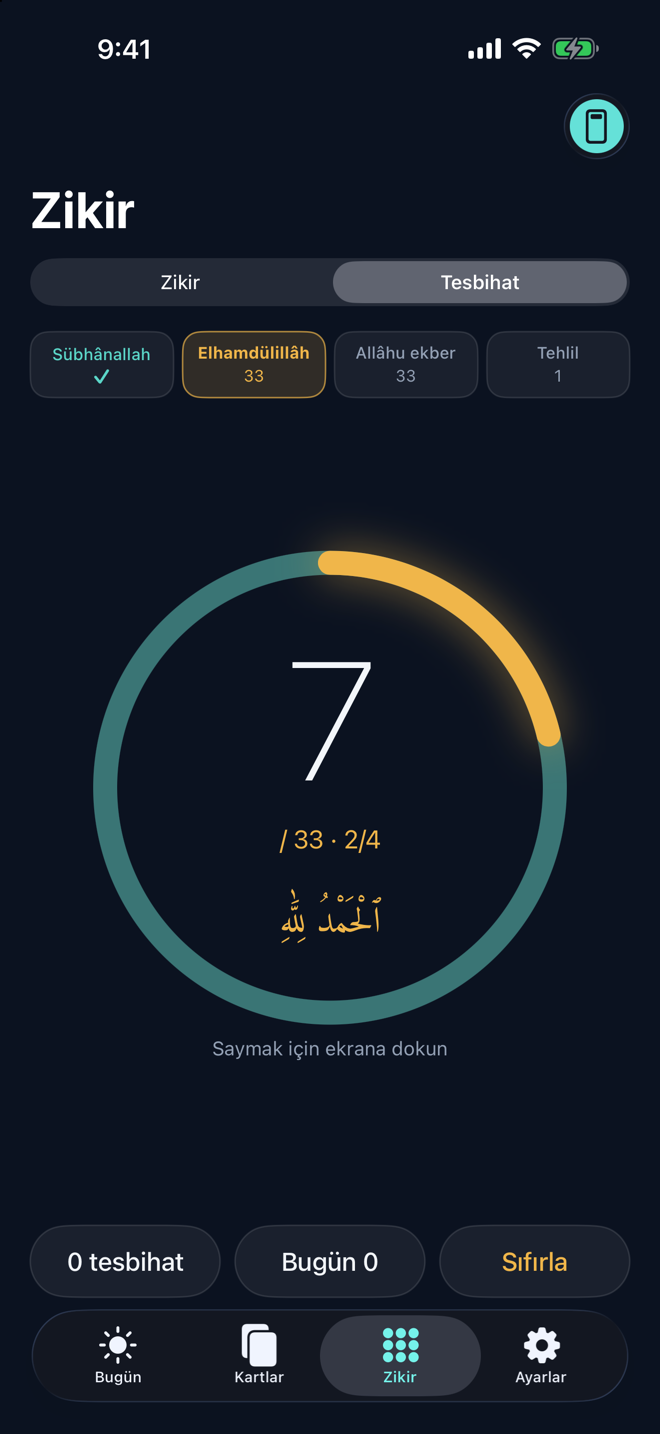Tap the phone icon button at top right
The image size is (660, 1434).
click(596, 126)
